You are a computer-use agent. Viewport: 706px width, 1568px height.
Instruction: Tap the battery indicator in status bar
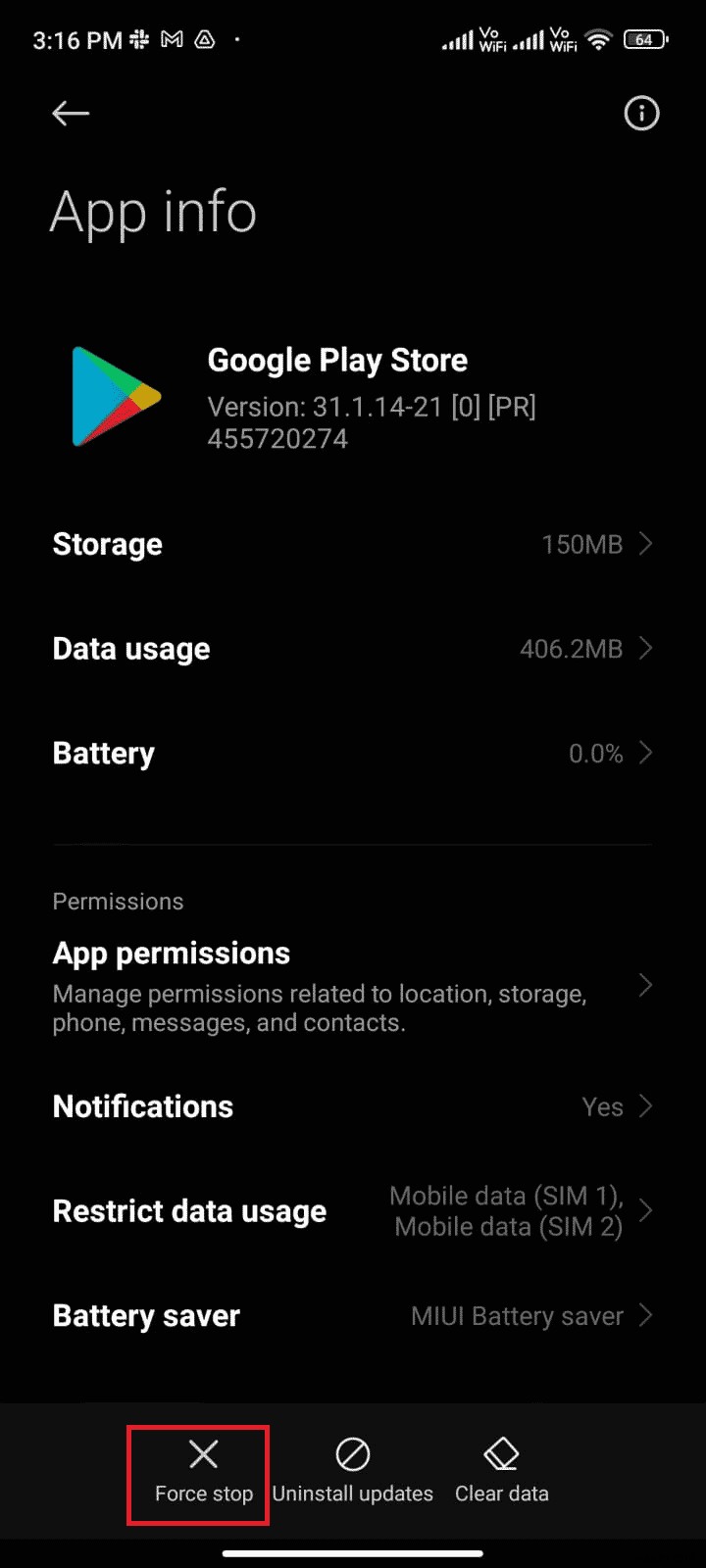tap(645, 39)
